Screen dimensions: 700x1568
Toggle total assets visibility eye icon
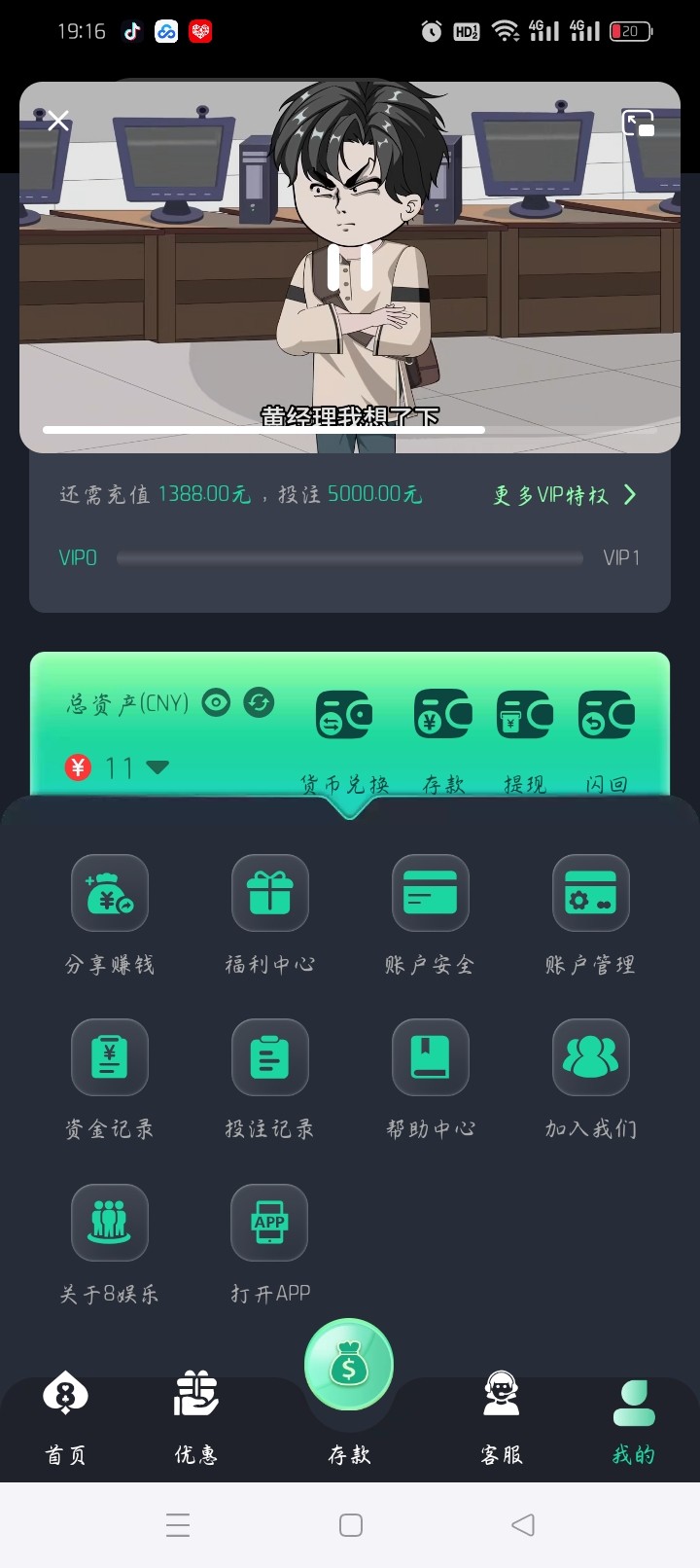(x=216, y=702)
